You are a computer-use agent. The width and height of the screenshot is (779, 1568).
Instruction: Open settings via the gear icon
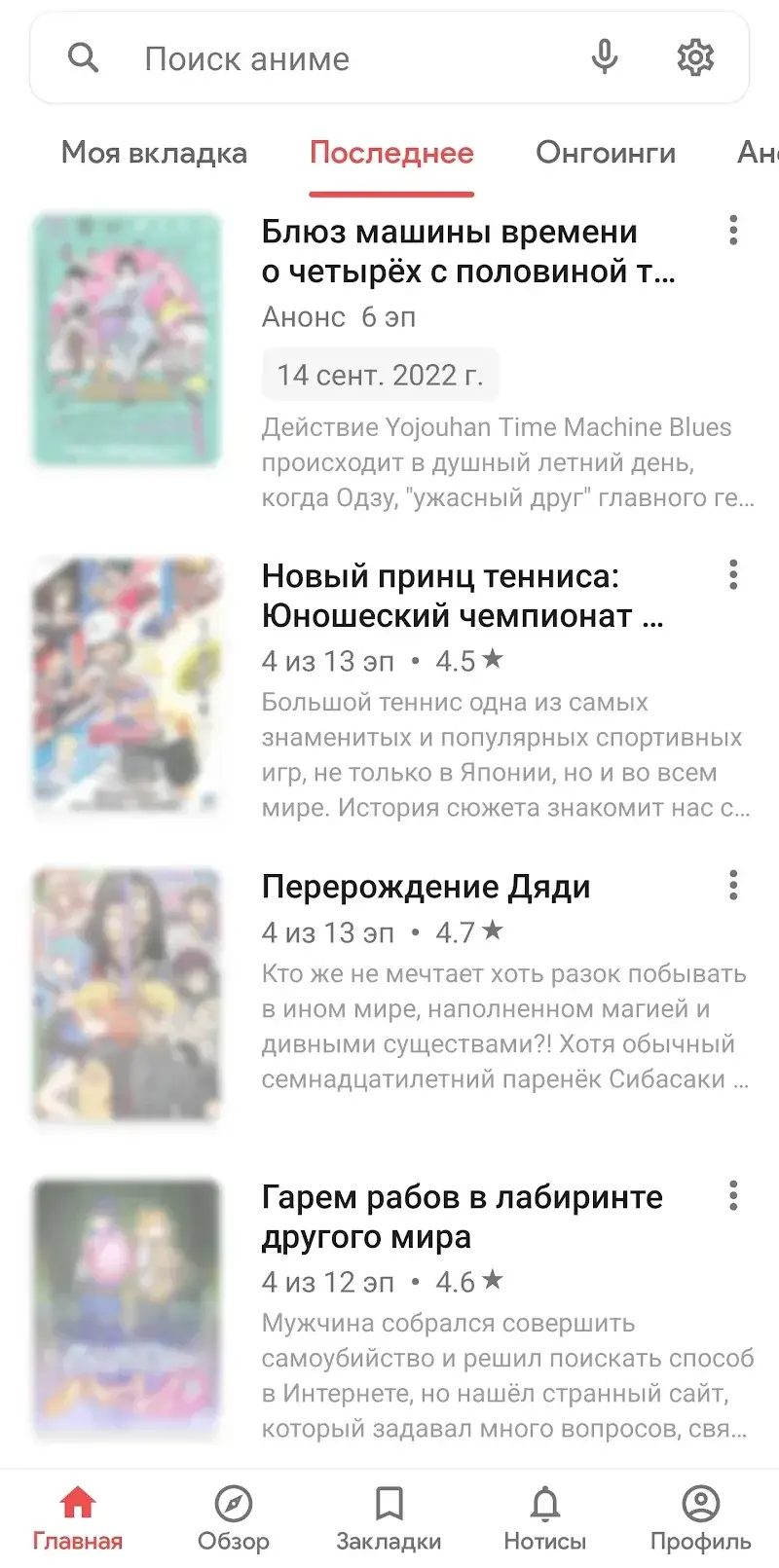click(x=694, y=57)
